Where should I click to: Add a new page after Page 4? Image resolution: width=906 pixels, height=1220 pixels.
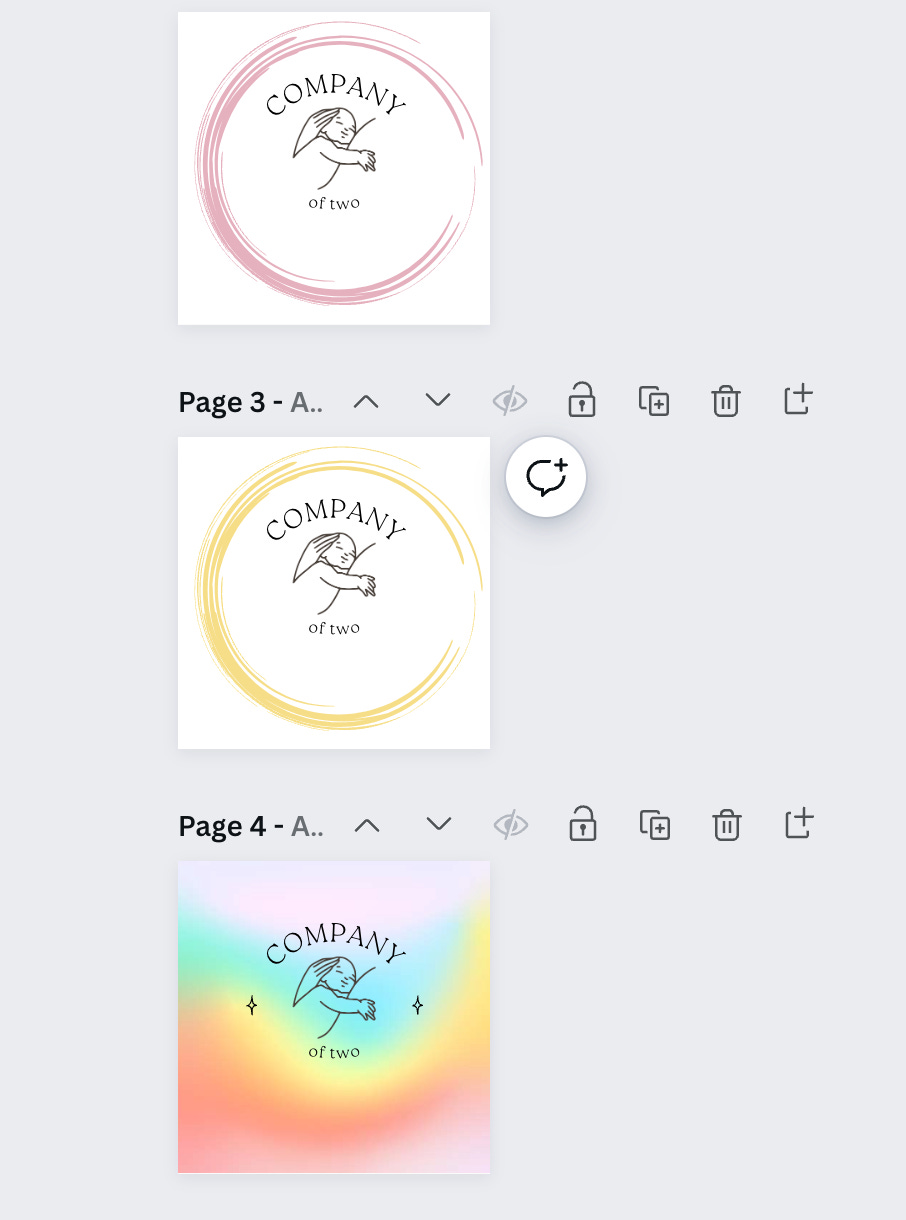[799, 825]
